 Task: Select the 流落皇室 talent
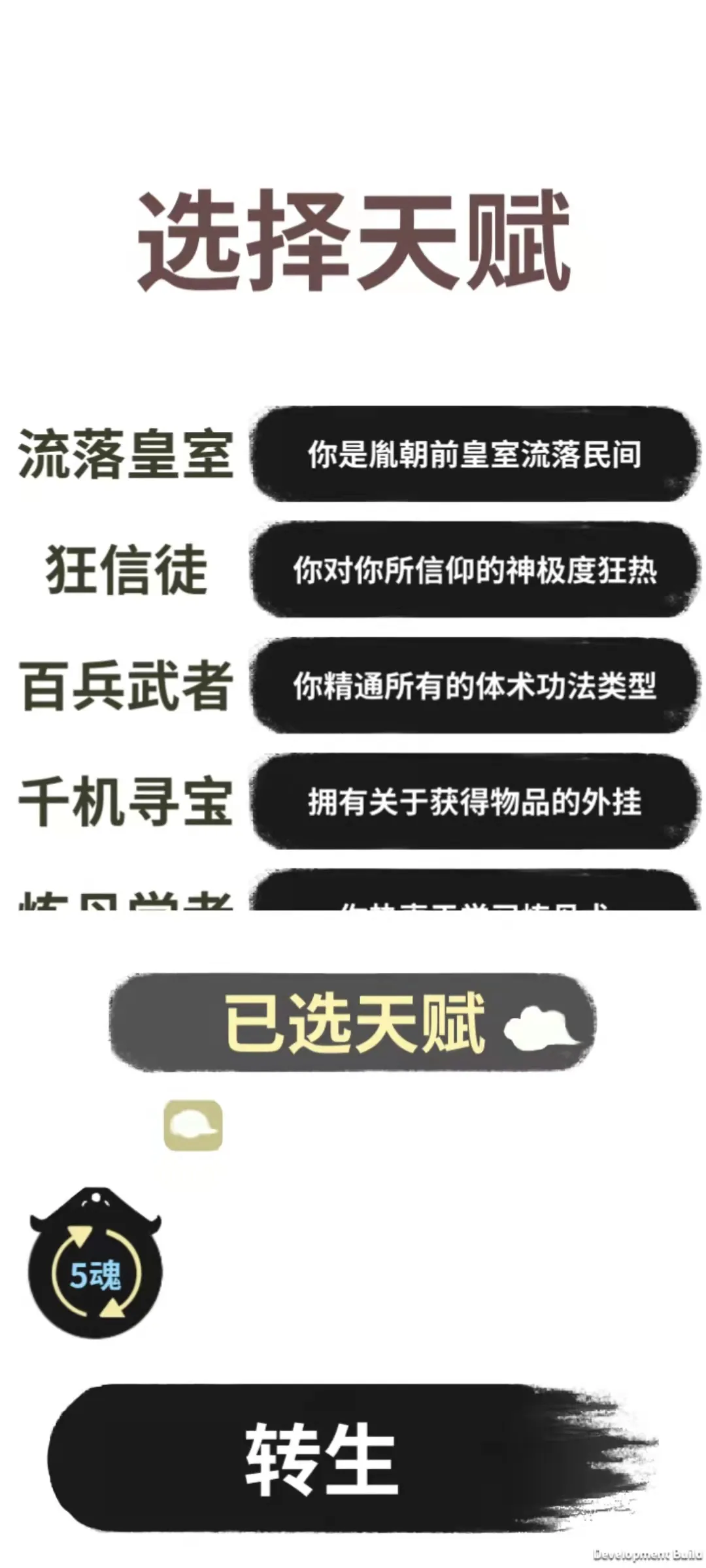(x=475, y=455)
